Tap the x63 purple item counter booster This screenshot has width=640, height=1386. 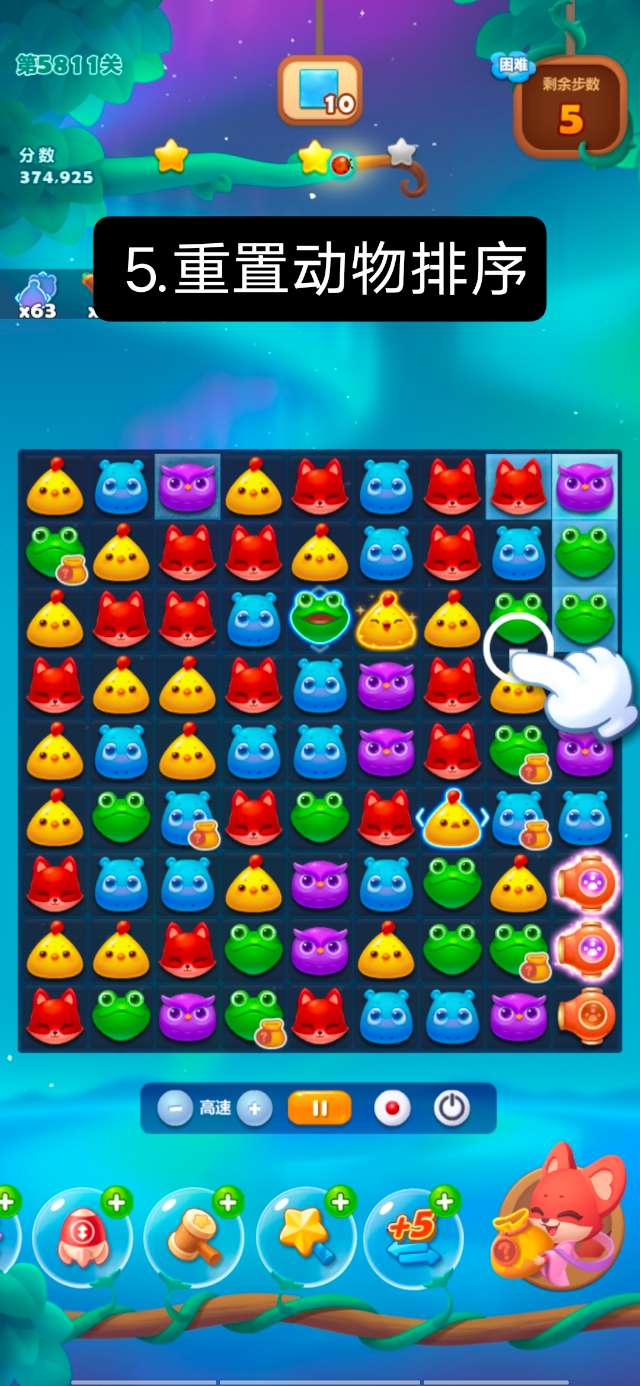38,296
